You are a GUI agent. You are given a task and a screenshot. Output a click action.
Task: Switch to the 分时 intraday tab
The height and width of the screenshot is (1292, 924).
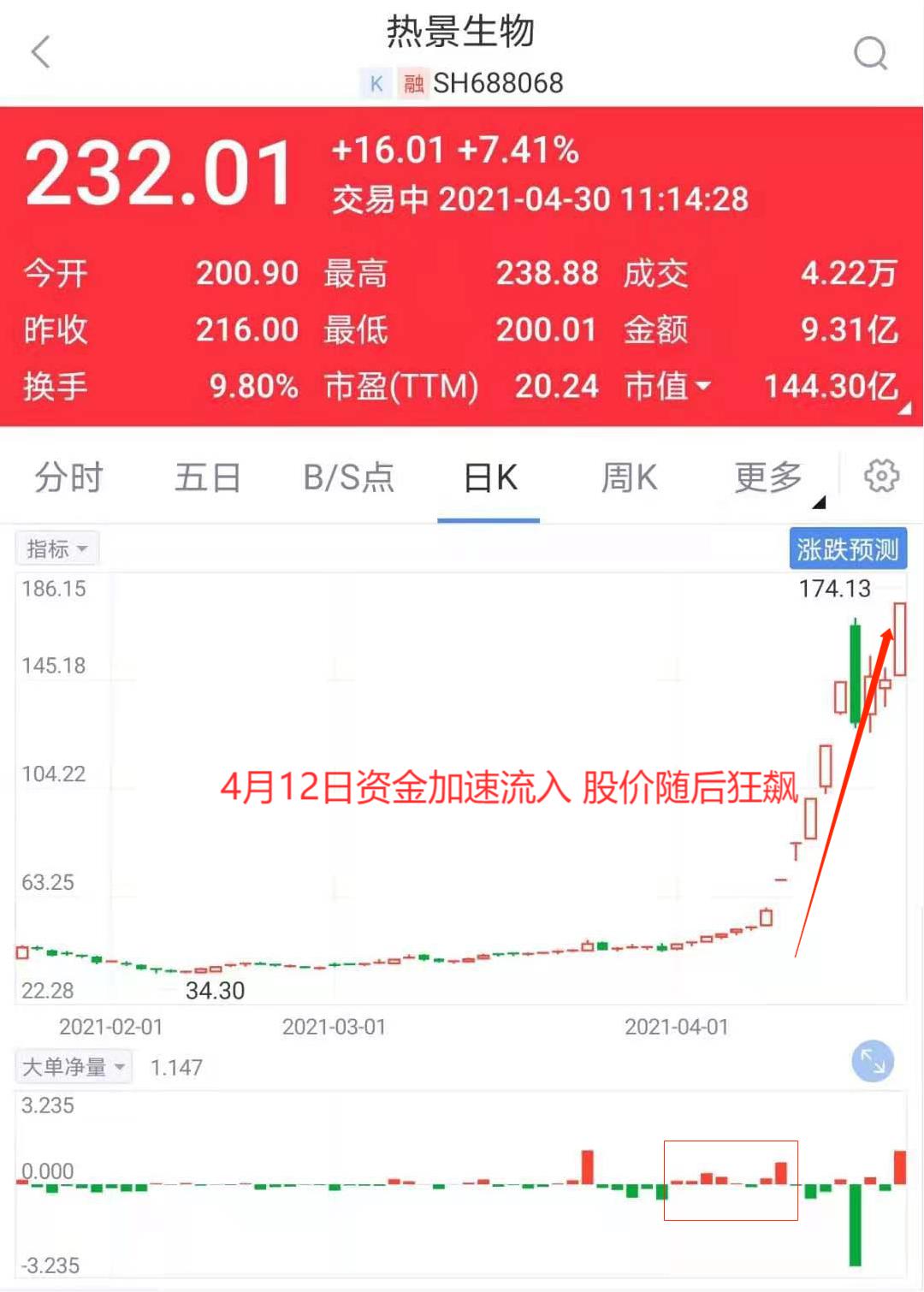[x=68, y=477]
